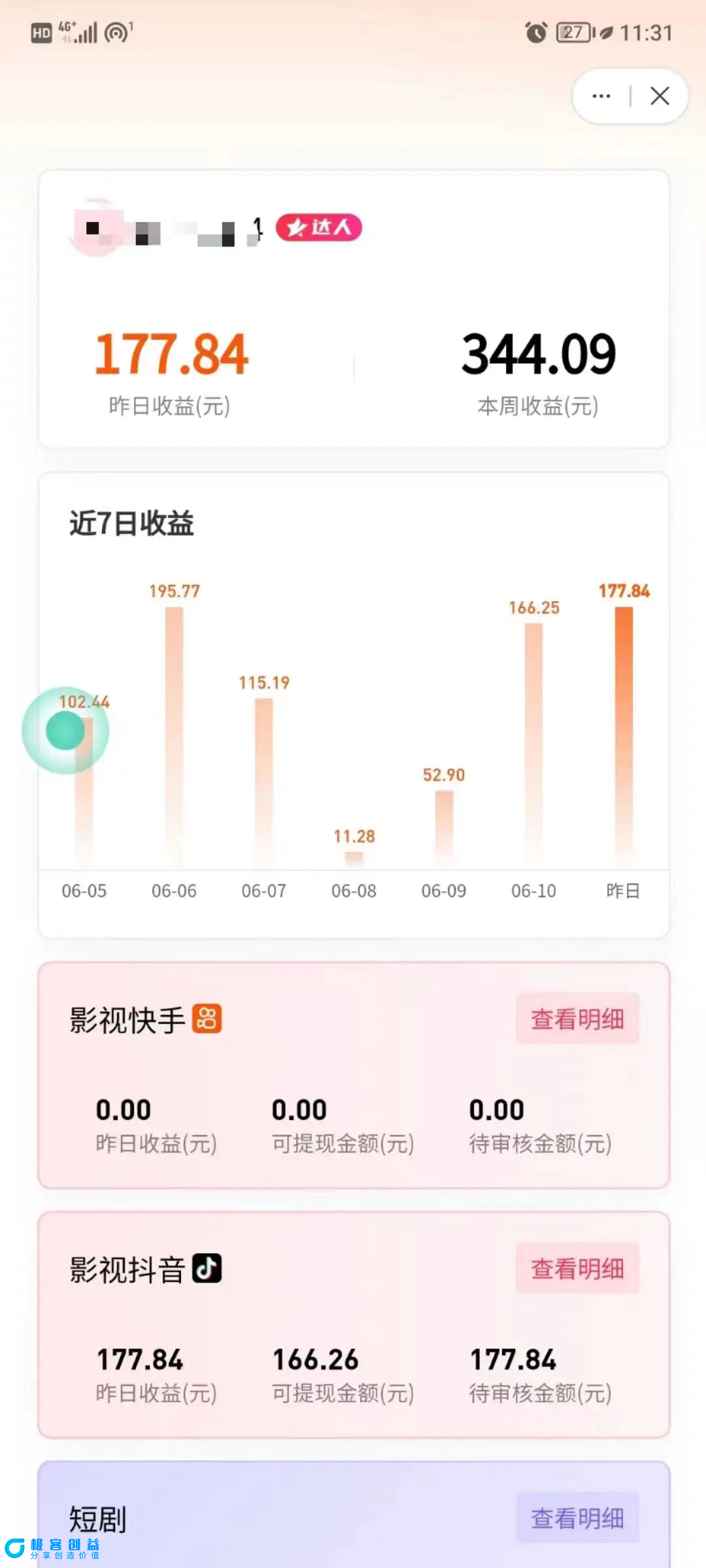Tap the 06-09 date label below chart
This screenshot has height=1568, width=706.
443,890
